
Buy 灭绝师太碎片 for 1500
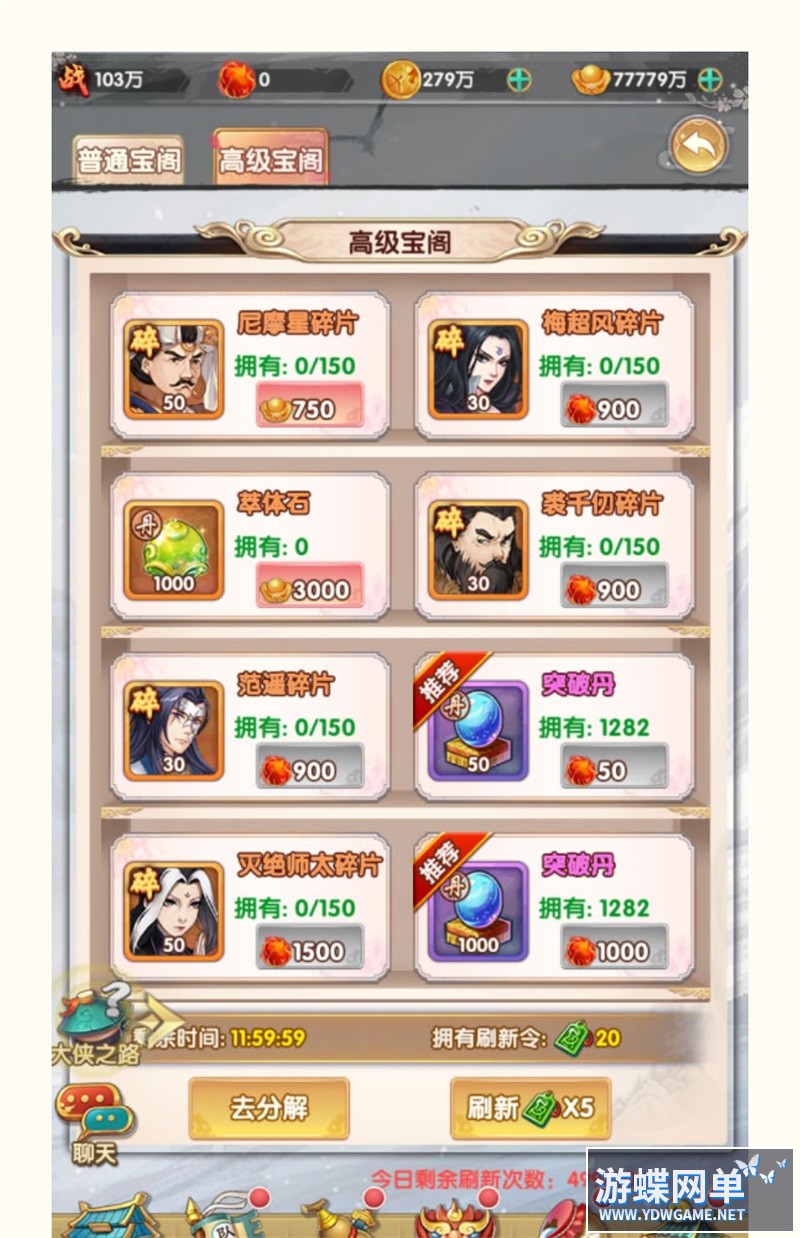[x=309, y=950]
